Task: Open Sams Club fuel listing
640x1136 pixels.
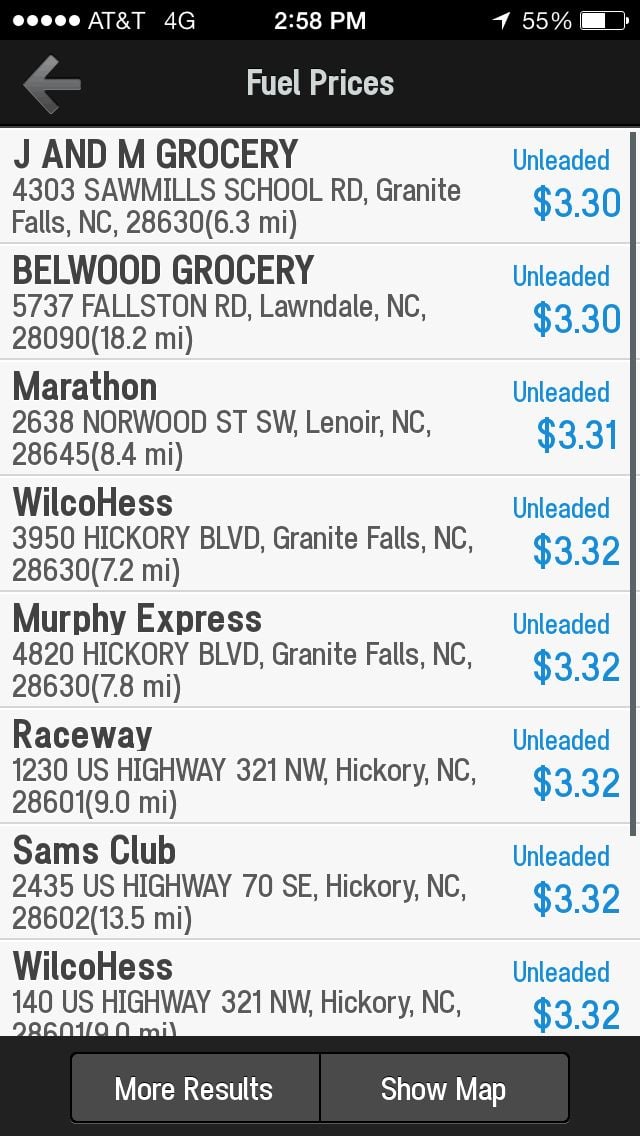Action: click(x=316, y=881)
